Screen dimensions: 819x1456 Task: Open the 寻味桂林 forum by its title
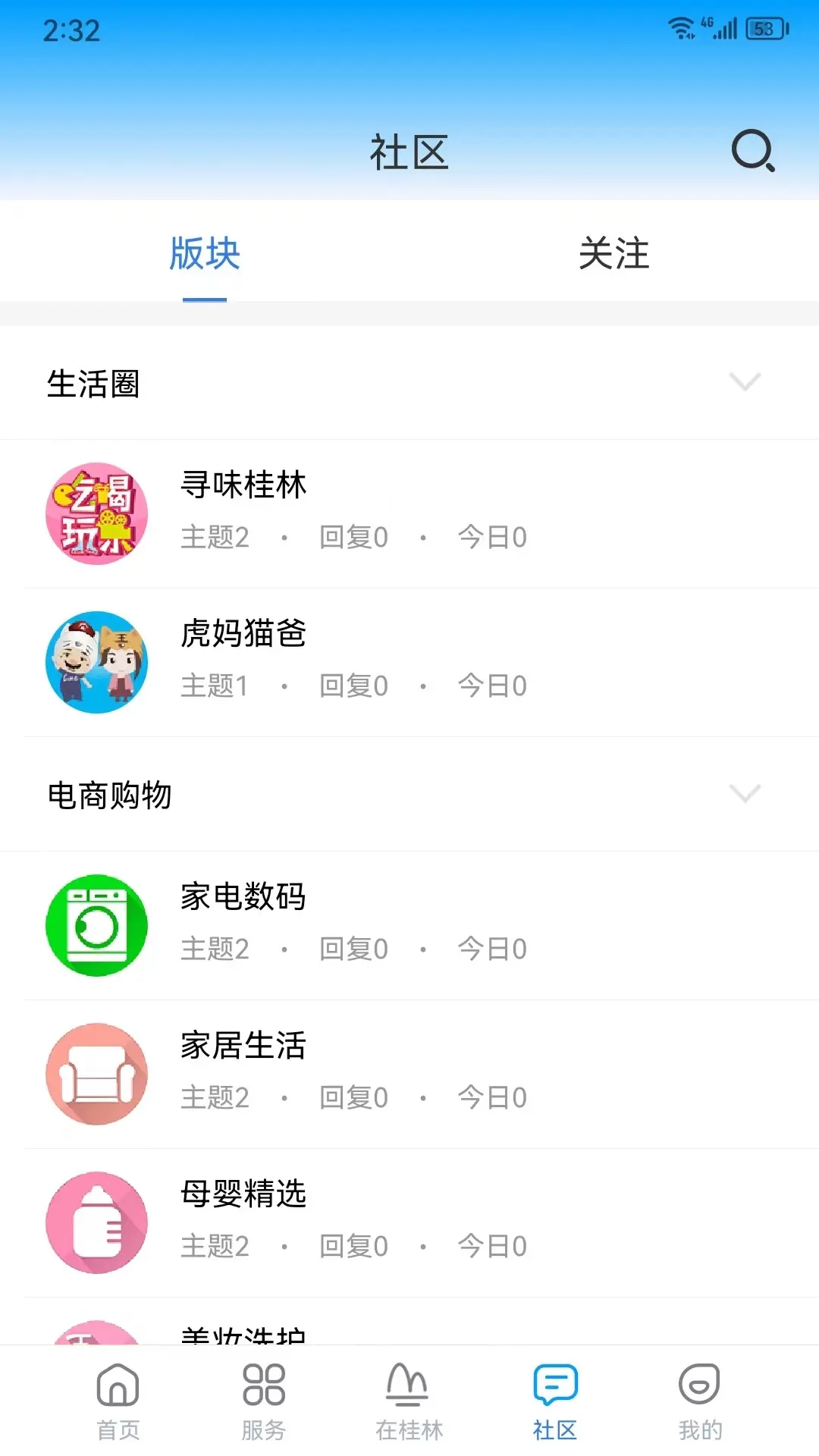point(244,486)
